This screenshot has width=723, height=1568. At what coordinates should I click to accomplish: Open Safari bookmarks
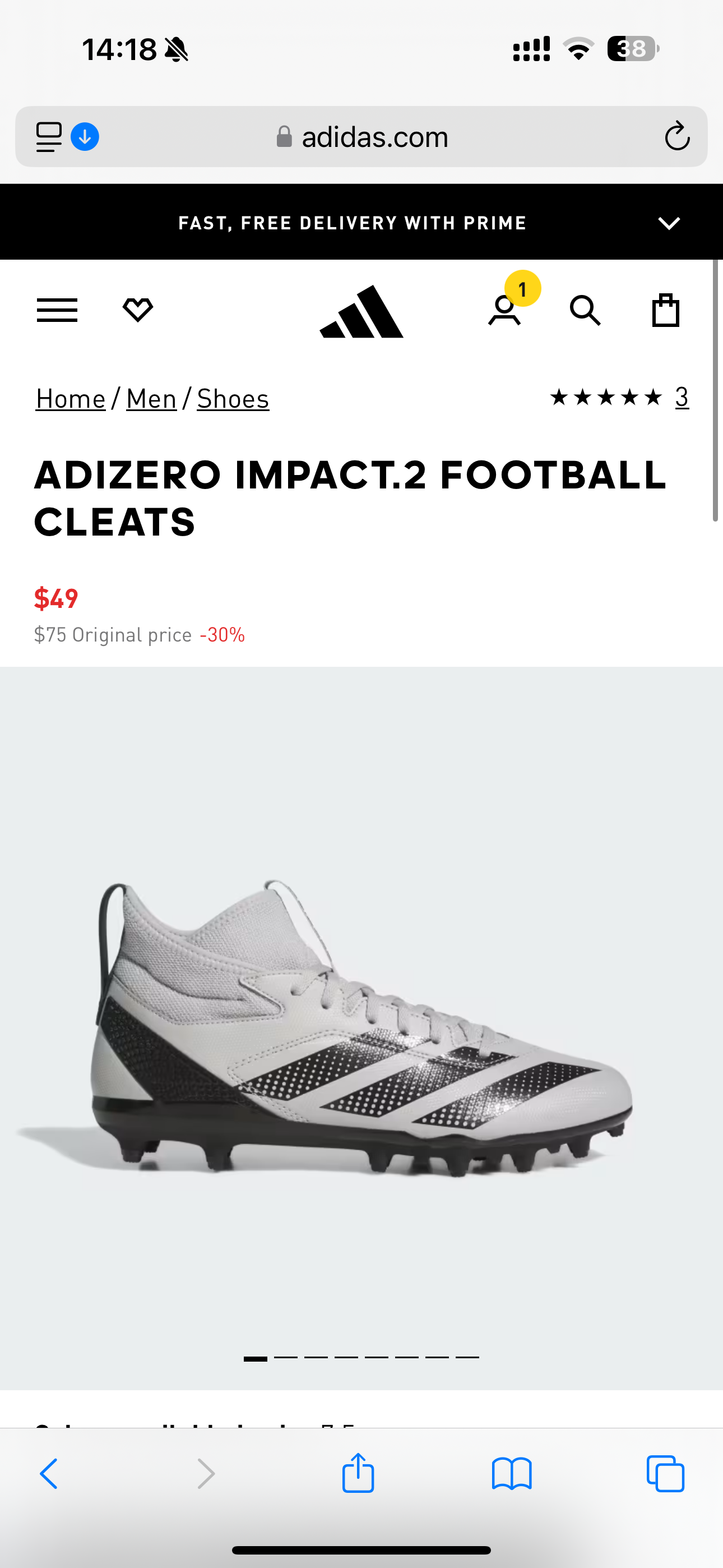pos(512,1474)
